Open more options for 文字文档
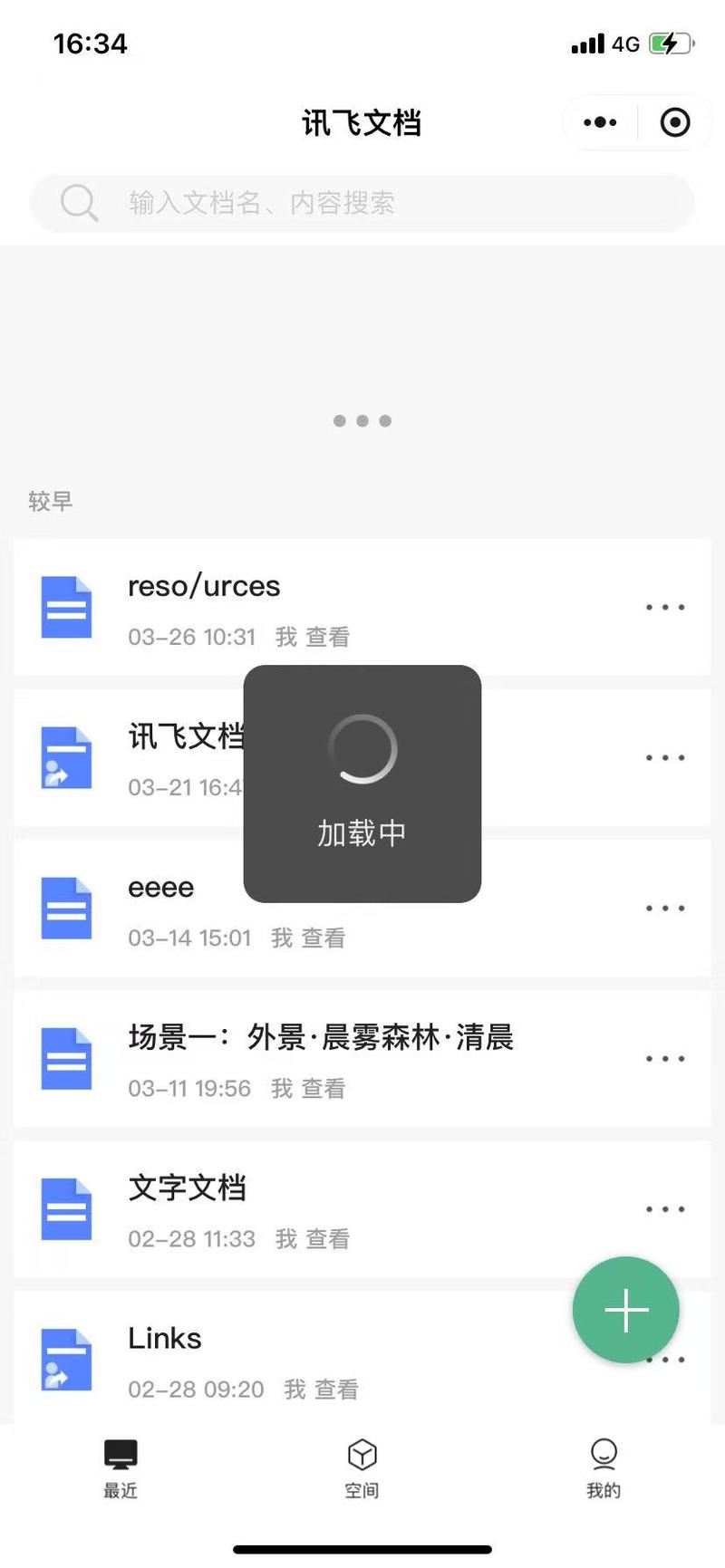Image resolution: width=725 pixels, height=1568 pixels. click(x=665, y=1208)
